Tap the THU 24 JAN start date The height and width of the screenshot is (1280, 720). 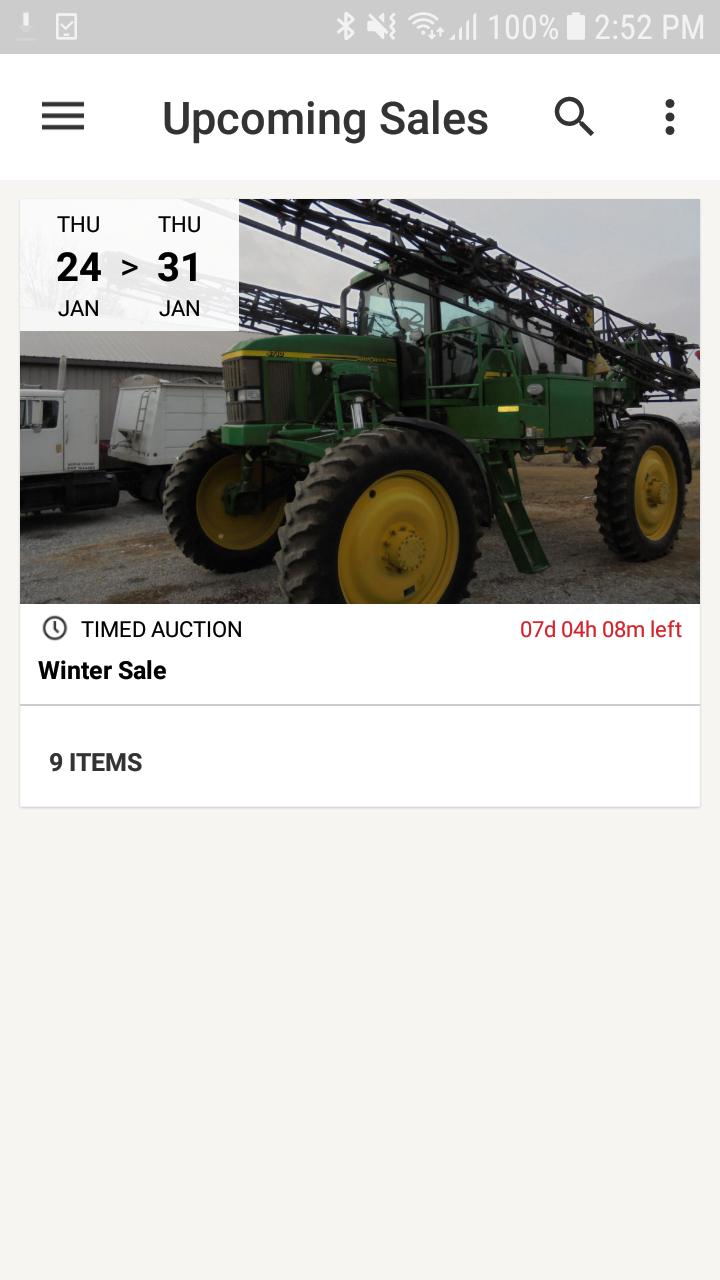pyautogui.click(x=78, y=265)
